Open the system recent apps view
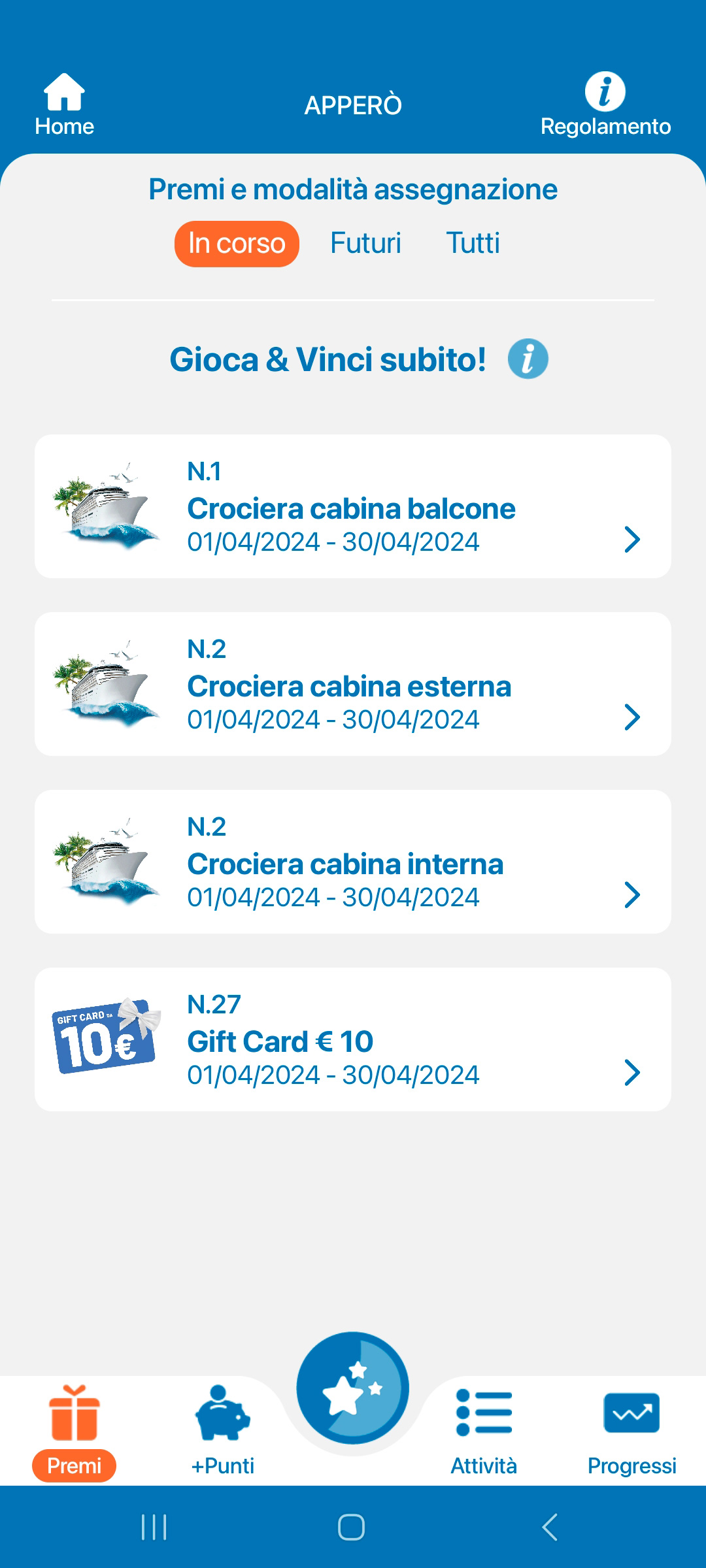706x1568 pixels. 154,1527
